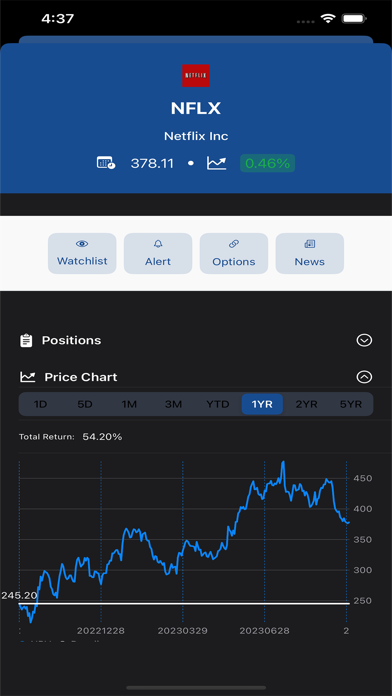Show the 1M price chart
This screenshot has height=696, width=392.
[x=129, y=404]
